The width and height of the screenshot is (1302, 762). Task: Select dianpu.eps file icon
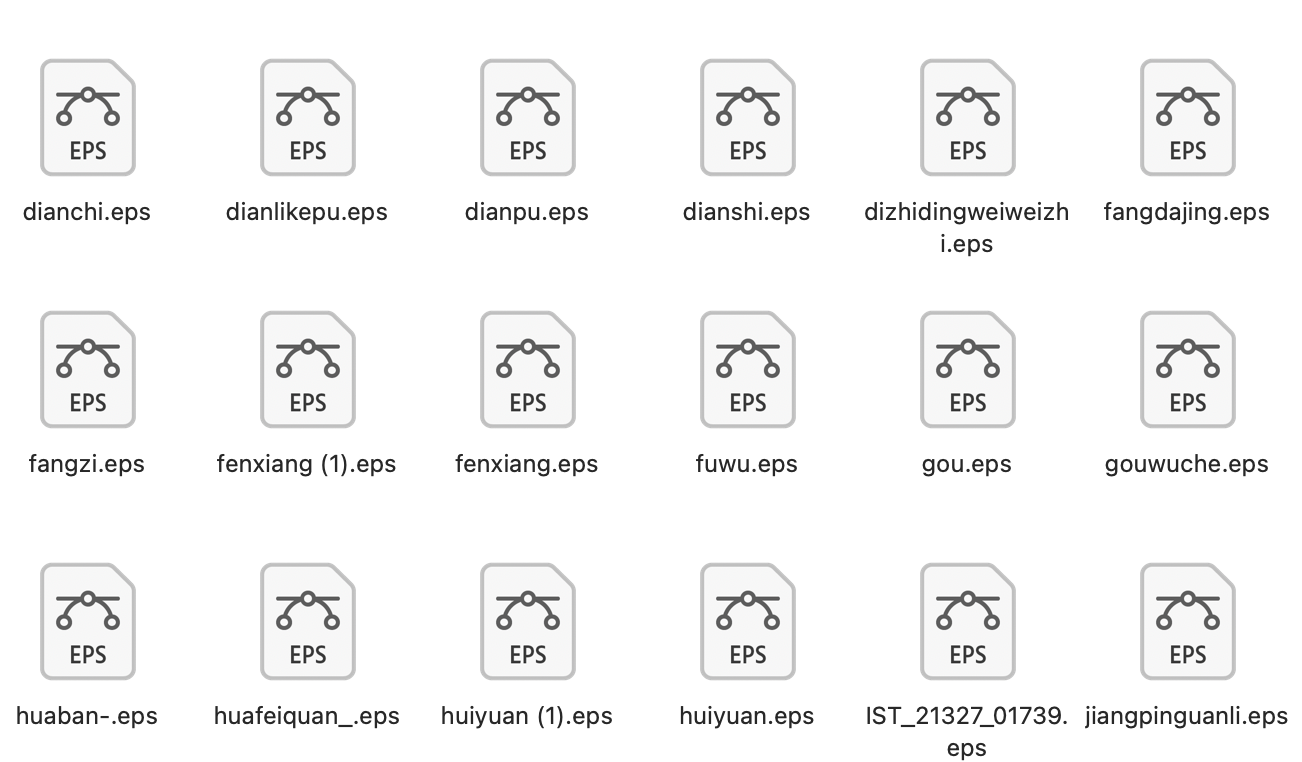[x=528, y=118]
